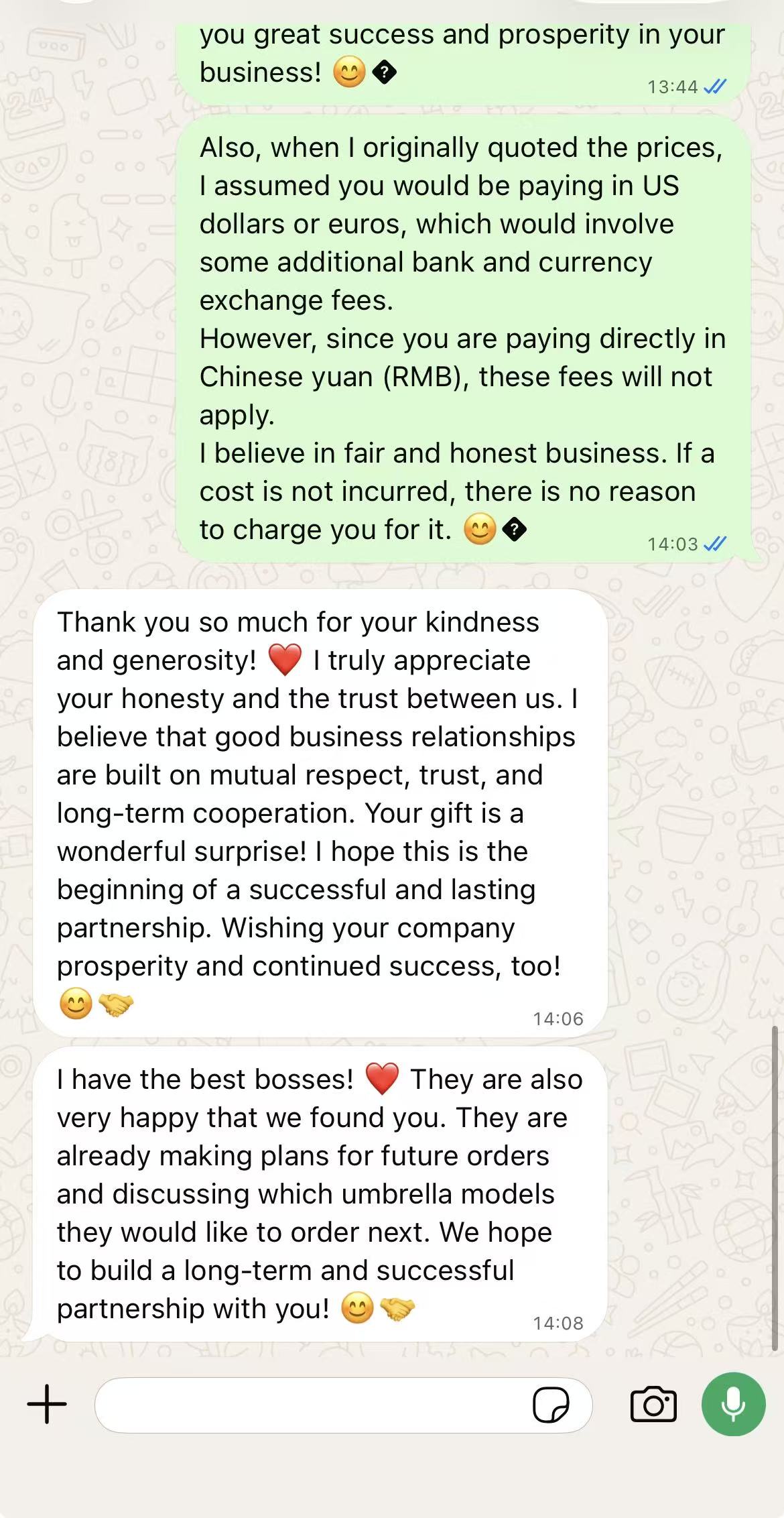Tap the green microphone voice message button

733,1404
